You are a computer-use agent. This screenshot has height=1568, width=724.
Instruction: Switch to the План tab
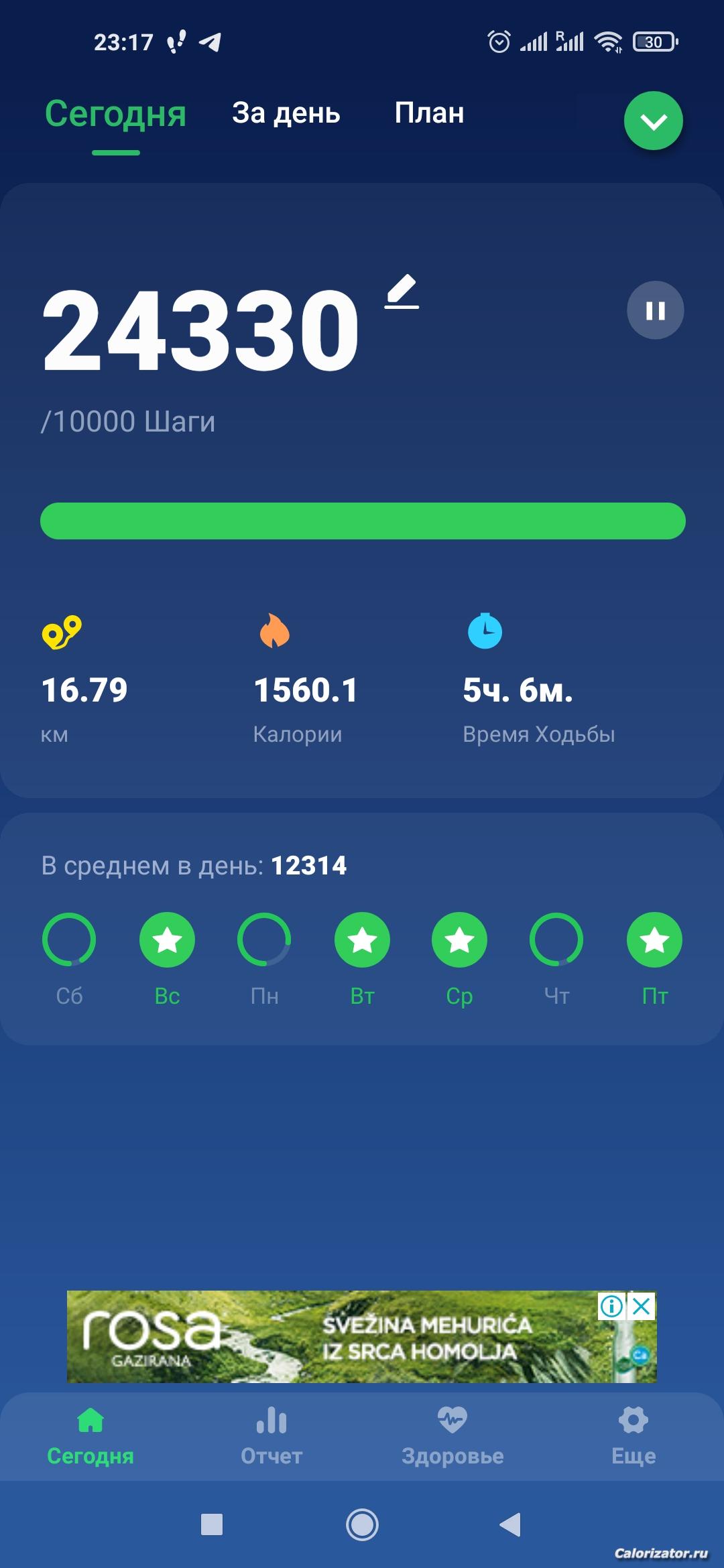point(429,113)
